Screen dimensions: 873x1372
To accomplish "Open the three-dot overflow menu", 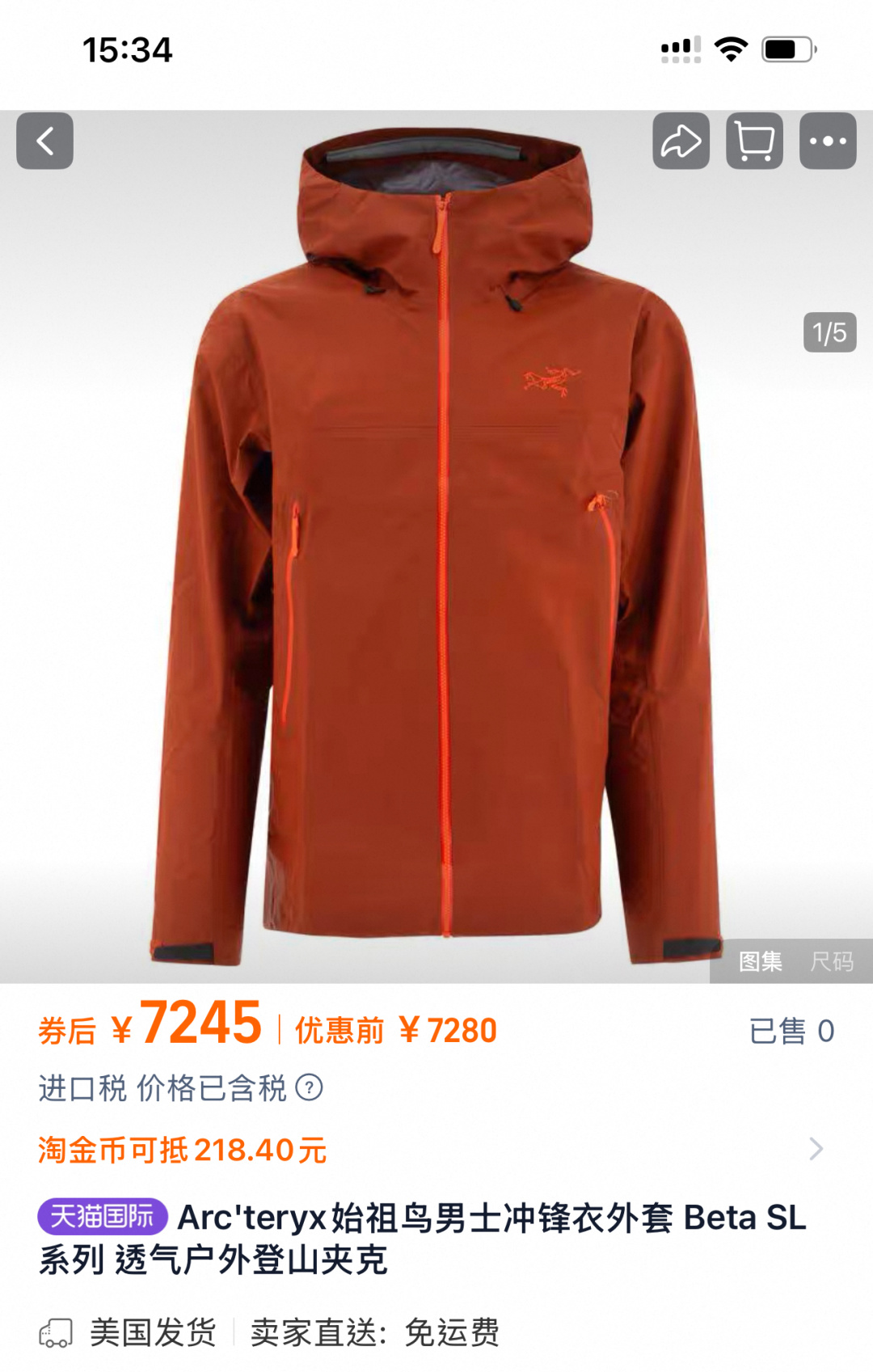I will tap(828, 141).
